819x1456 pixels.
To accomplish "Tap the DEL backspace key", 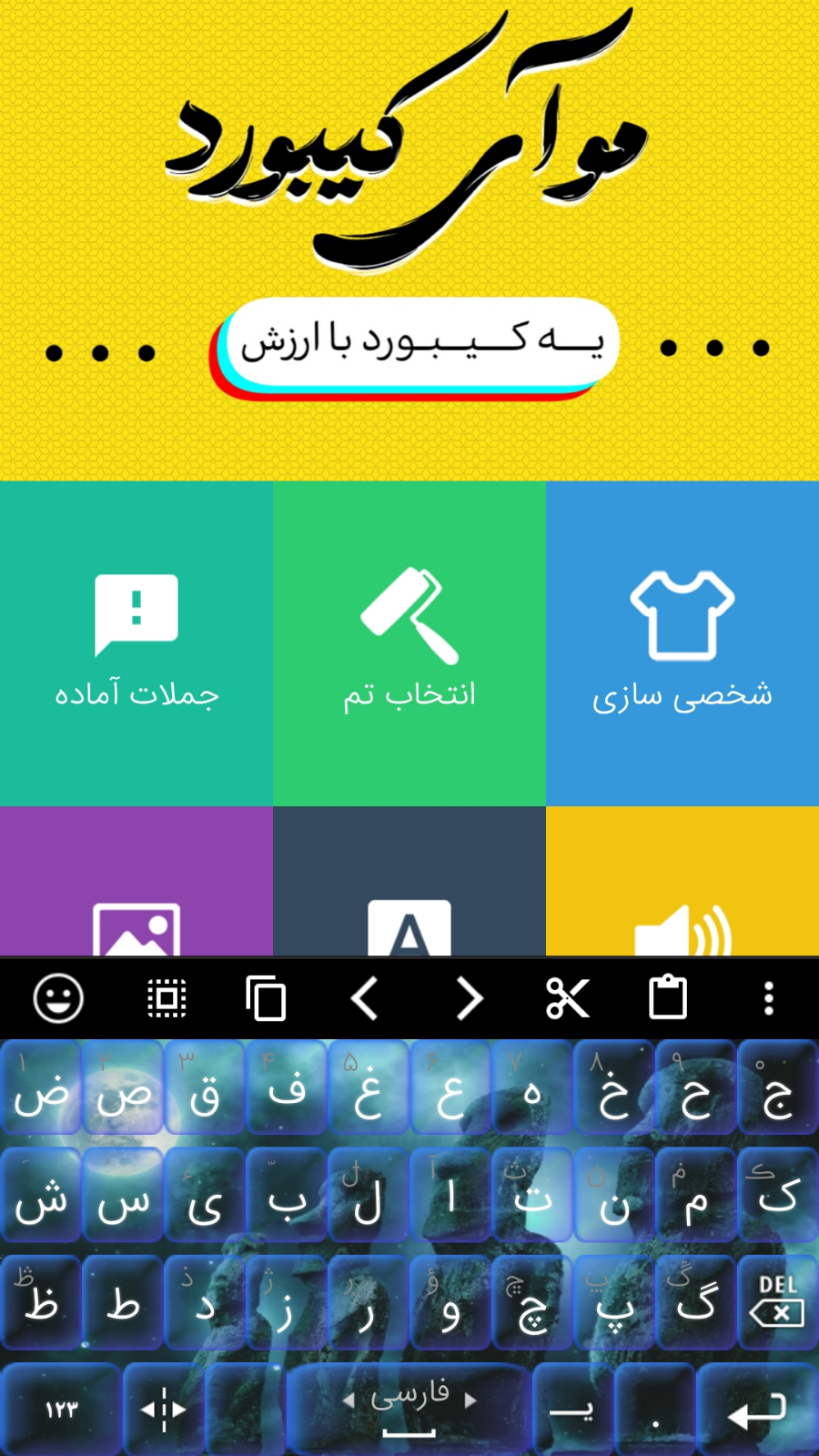I will click(777, 1303).
